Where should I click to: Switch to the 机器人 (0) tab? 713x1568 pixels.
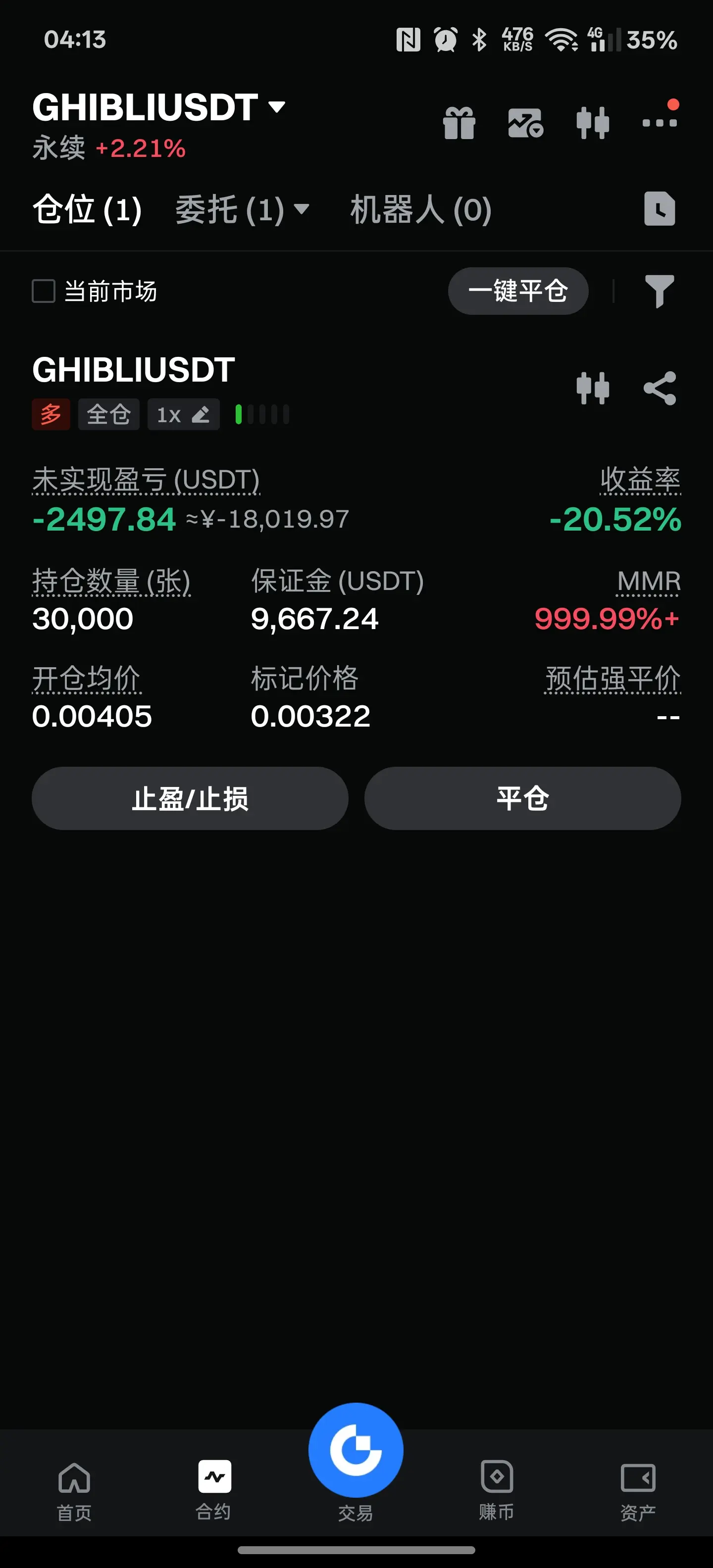(x=420, y=210)
